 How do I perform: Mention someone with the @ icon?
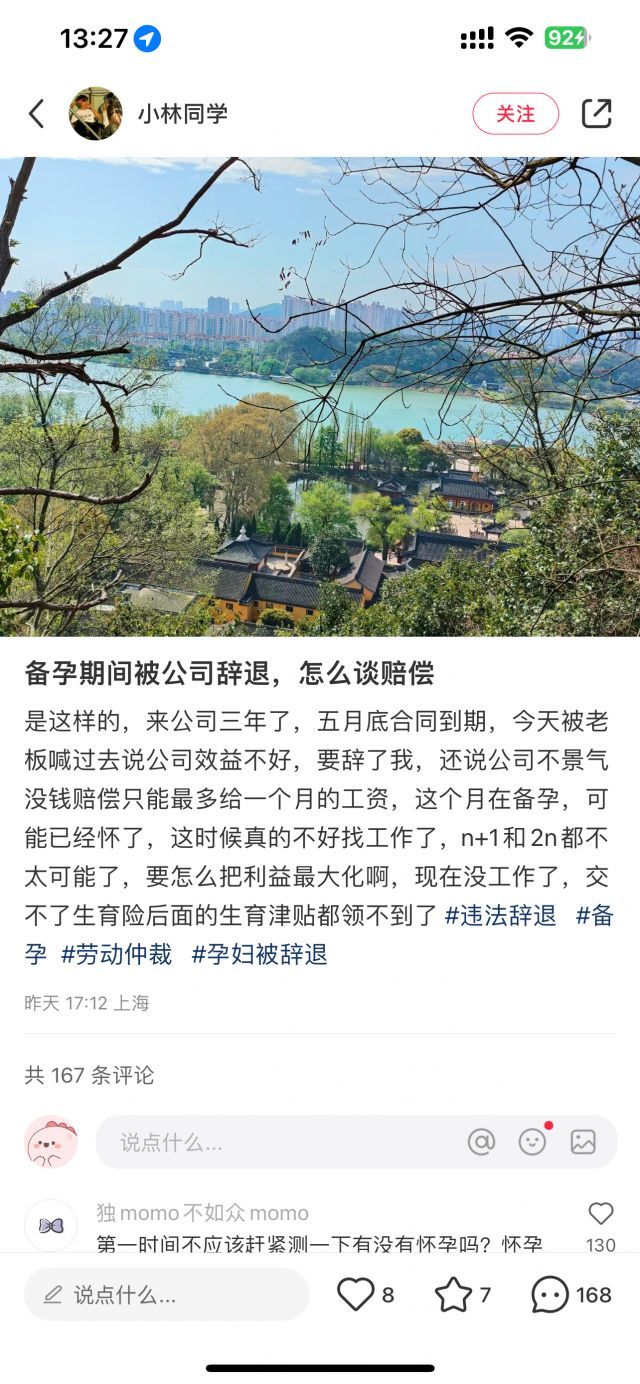(481, 1142)
